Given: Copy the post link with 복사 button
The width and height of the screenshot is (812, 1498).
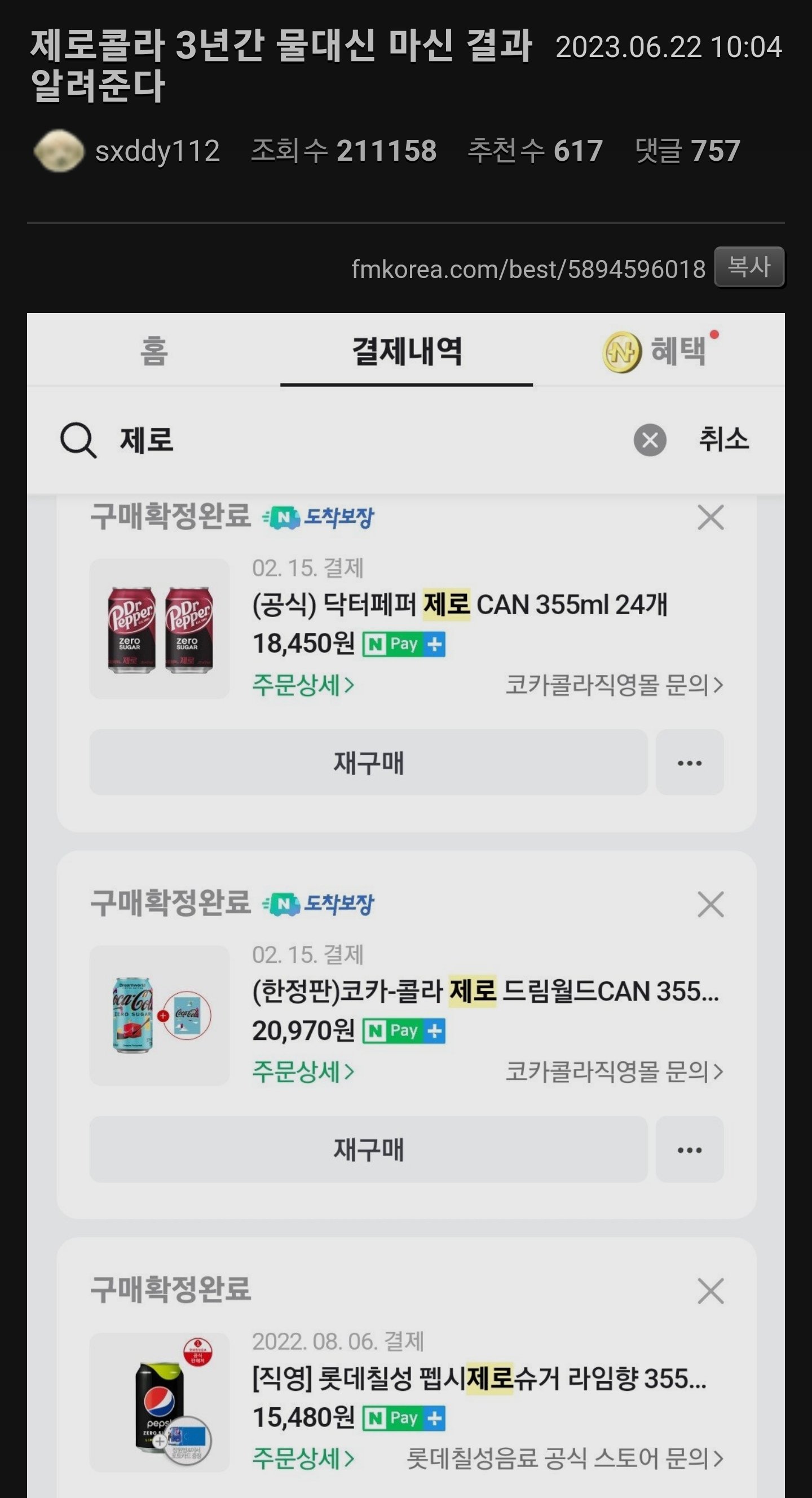Looking at the screenshot, I should click(x=749, y=267).
